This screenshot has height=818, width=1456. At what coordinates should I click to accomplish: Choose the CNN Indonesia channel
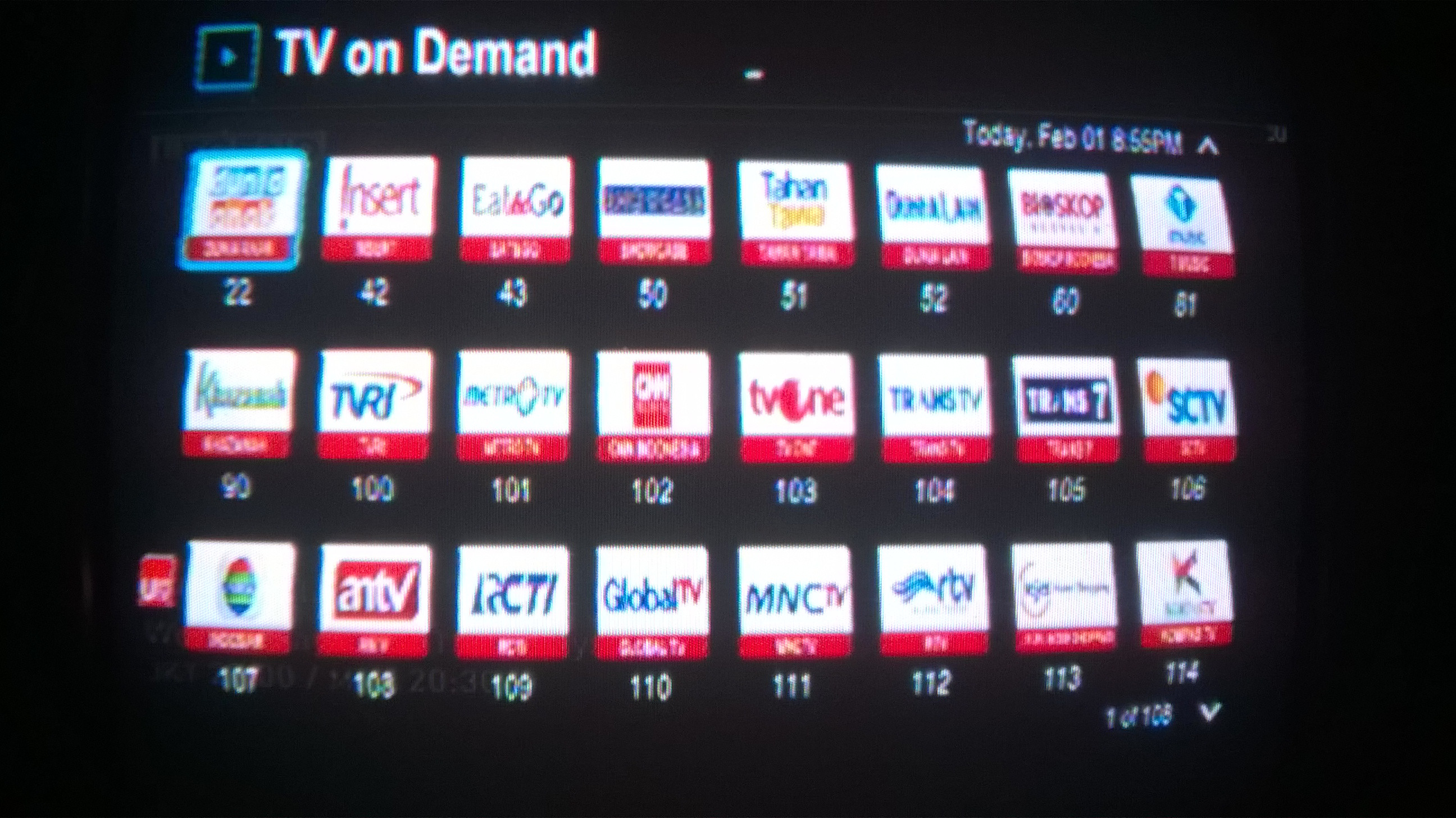(x=652, y=405)
